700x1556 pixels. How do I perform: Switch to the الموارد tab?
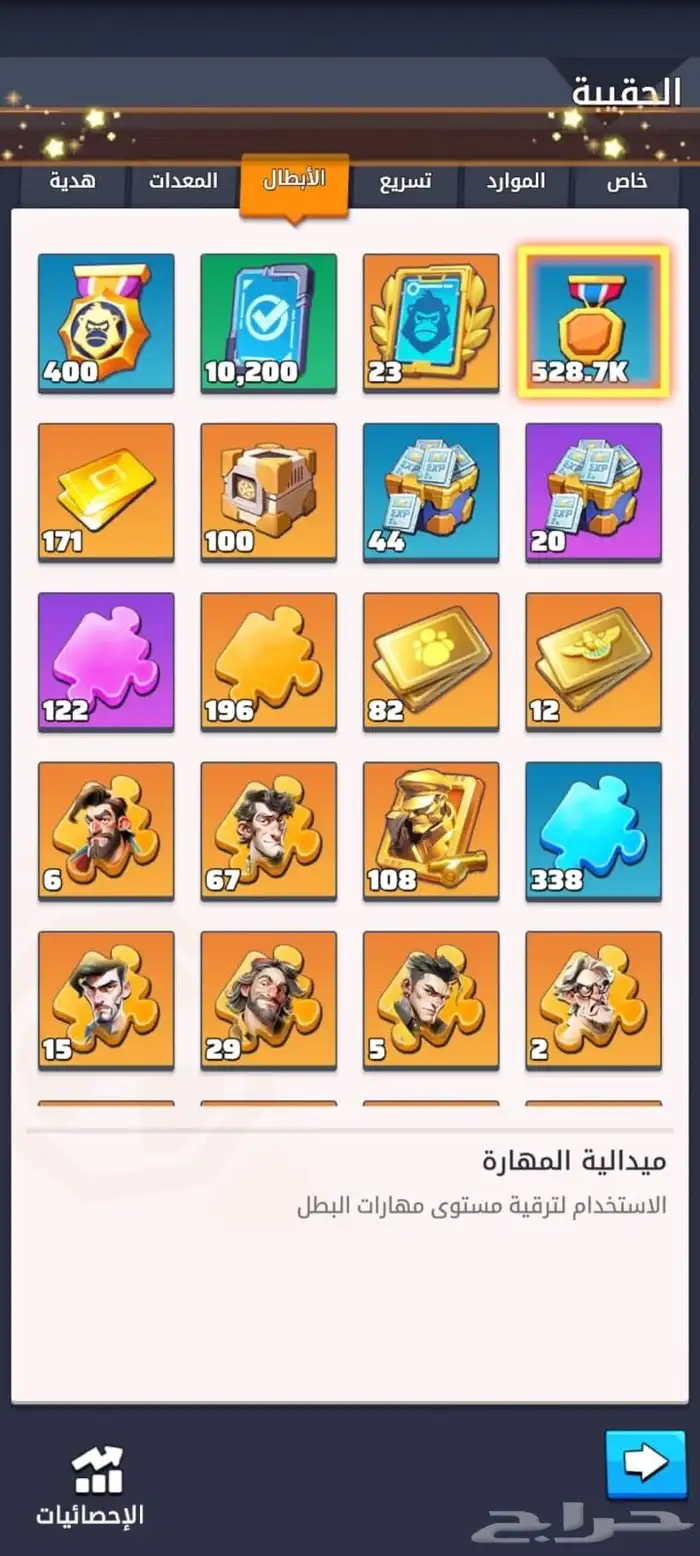[x=515, y=182]
